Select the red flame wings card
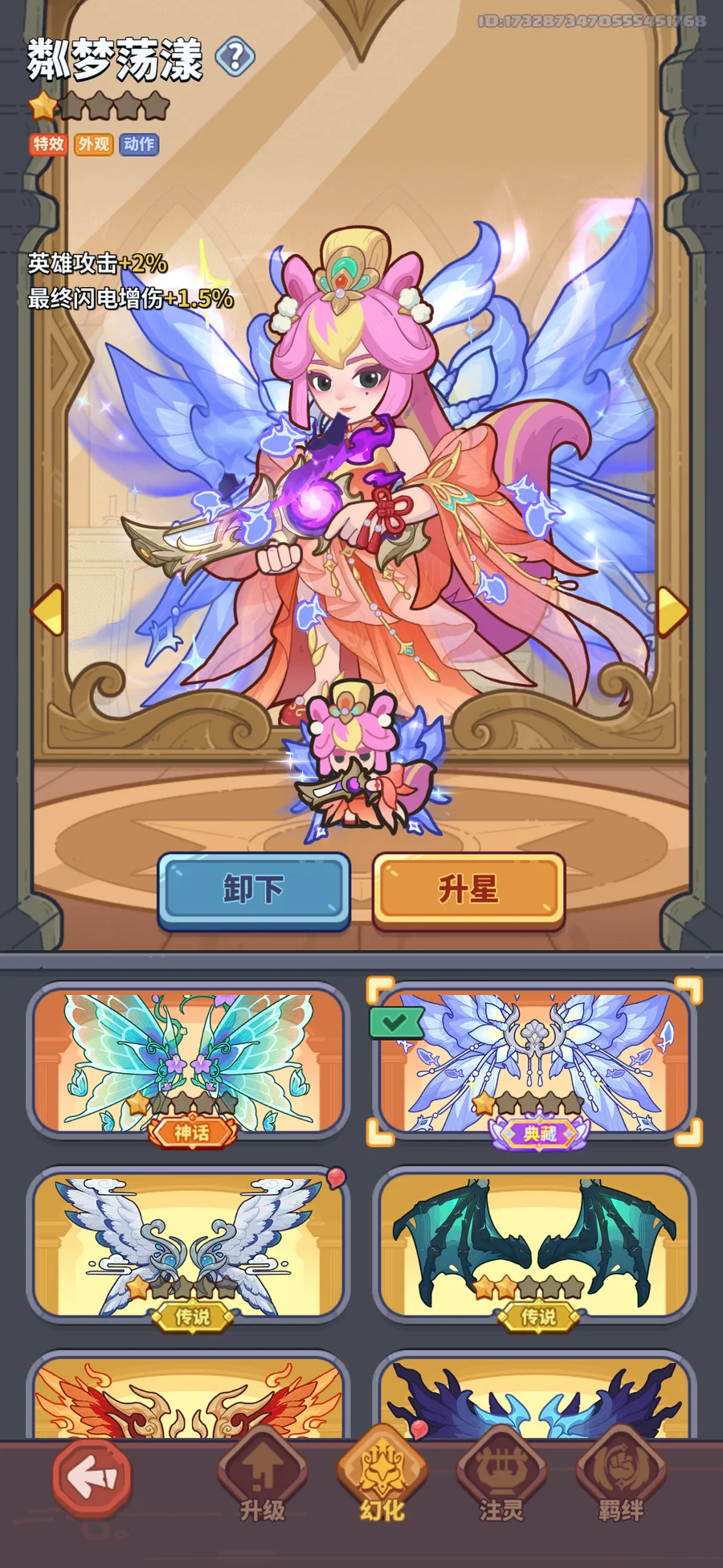The image size is (723, 1568). click(189, 1398)
